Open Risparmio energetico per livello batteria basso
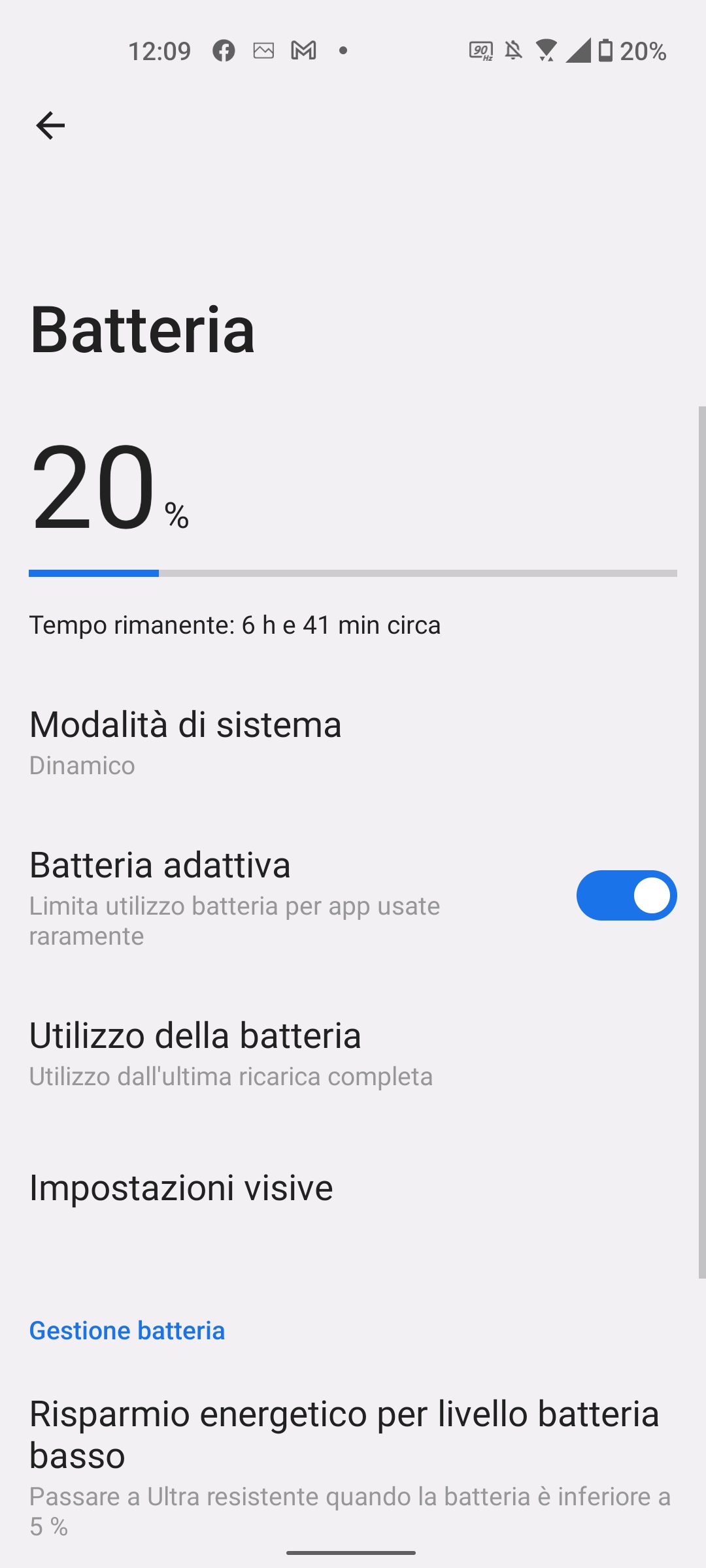Screen dimensions: 706x1568 (x=353, y=1467)
